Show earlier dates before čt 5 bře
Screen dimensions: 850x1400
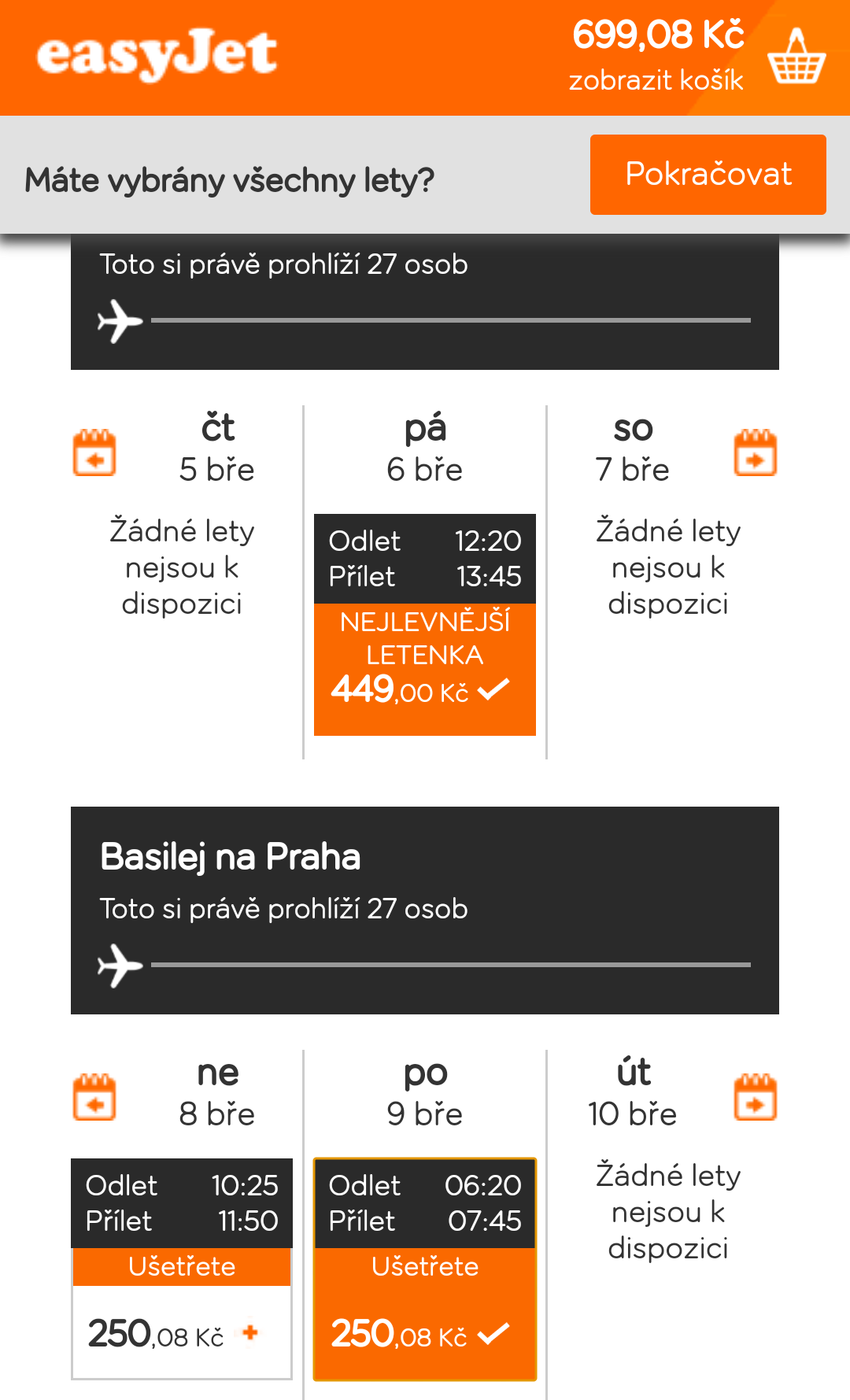tap(94, 453)
